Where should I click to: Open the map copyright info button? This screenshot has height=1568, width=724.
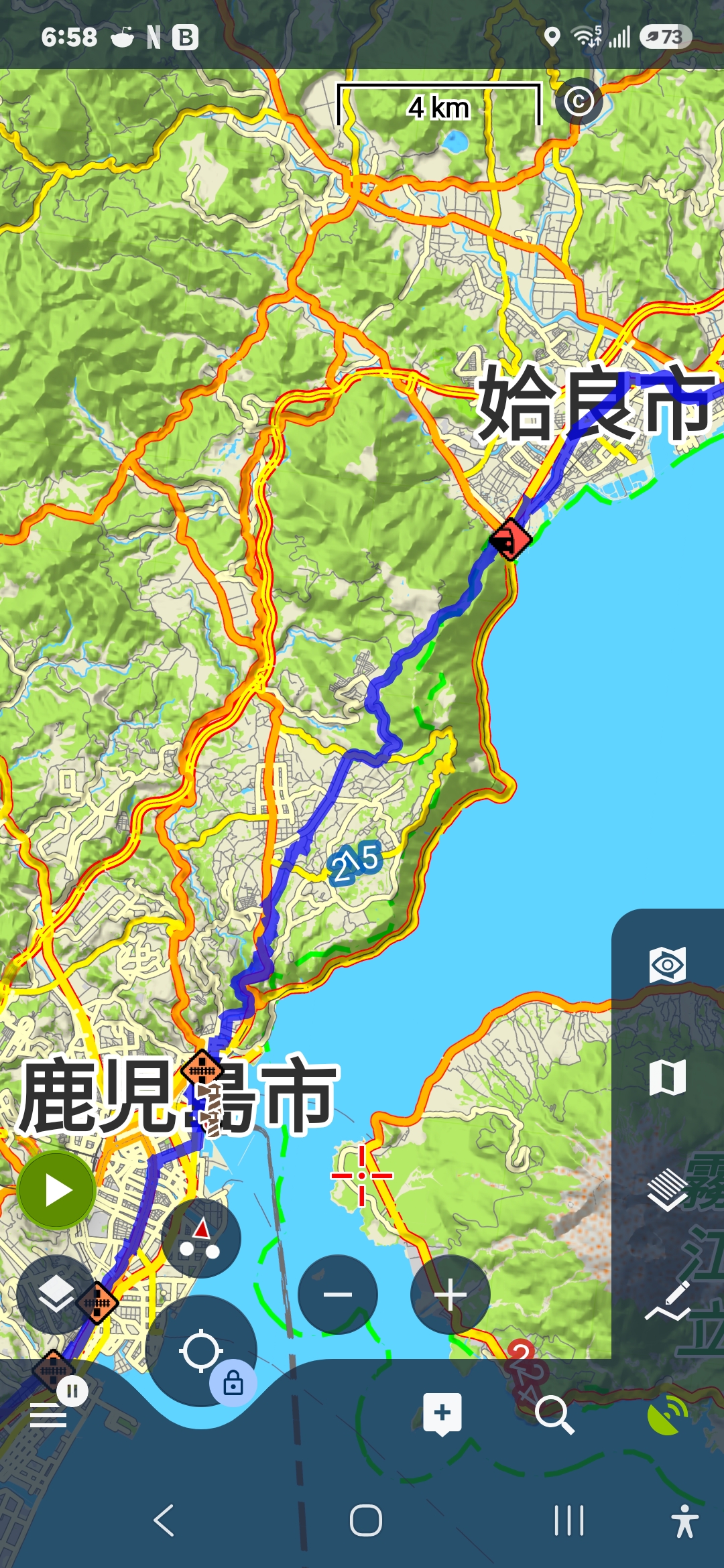click(579, 102)
